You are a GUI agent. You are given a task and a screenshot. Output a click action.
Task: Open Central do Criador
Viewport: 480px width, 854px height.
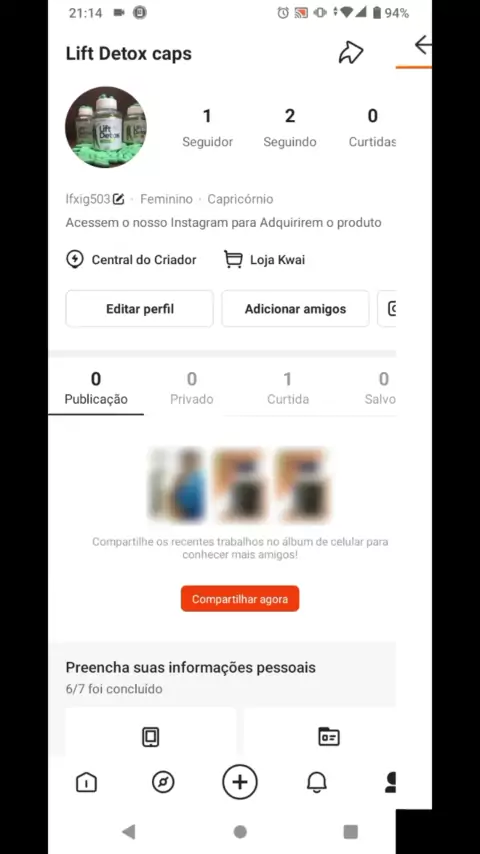tap(131, 260)
